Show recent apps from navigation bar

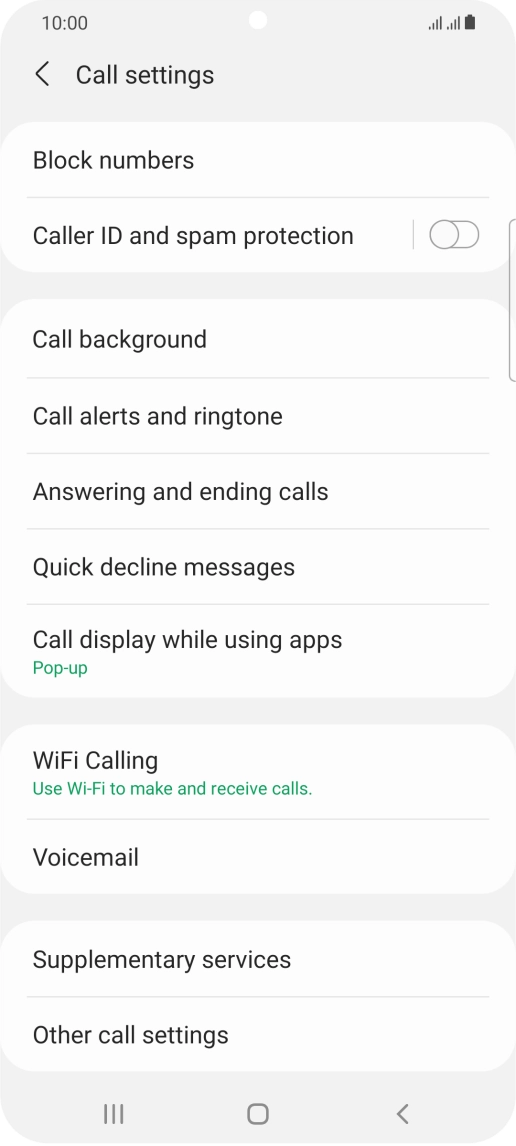[x=113, y=1114]
